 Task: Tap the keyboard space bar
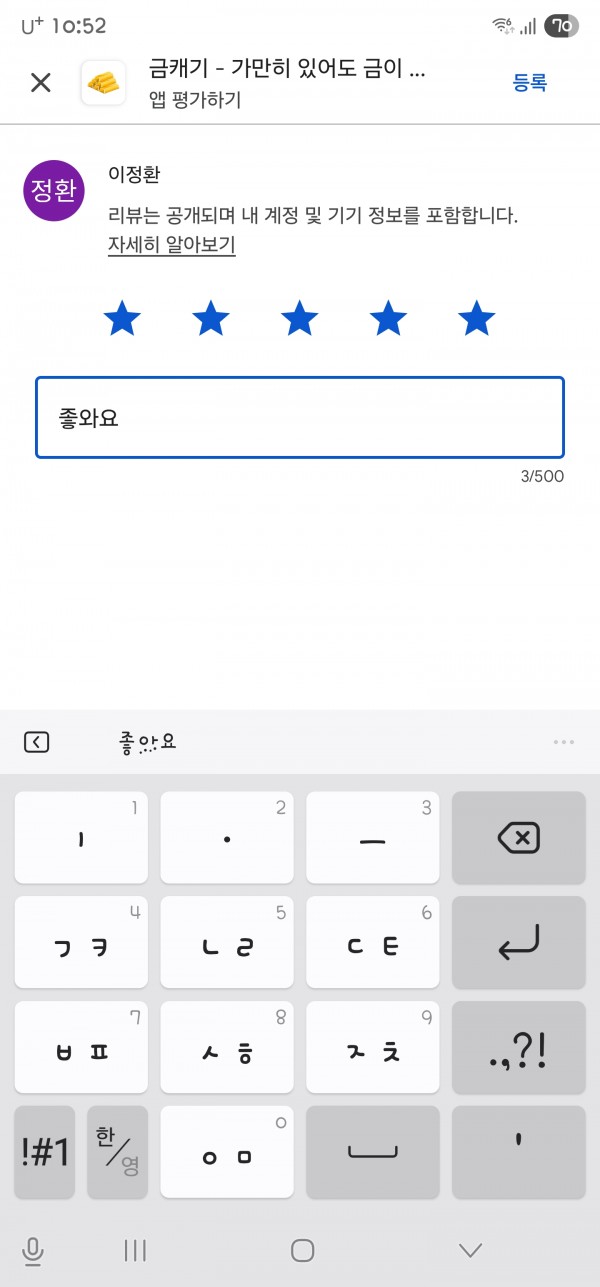coord(372,1152)
